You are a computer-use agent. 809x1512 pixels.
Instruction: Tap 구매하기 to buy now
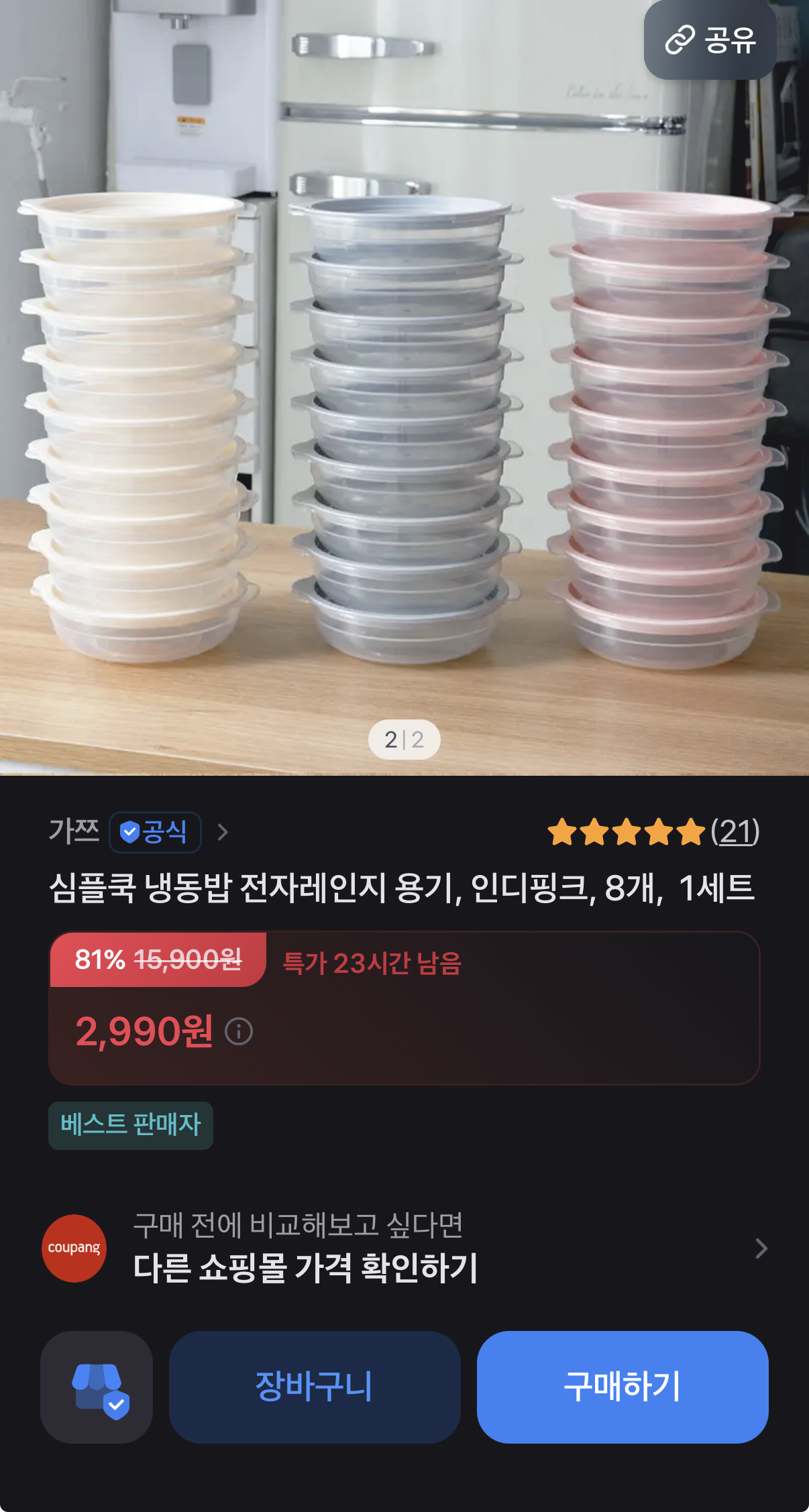(623, 1387)
